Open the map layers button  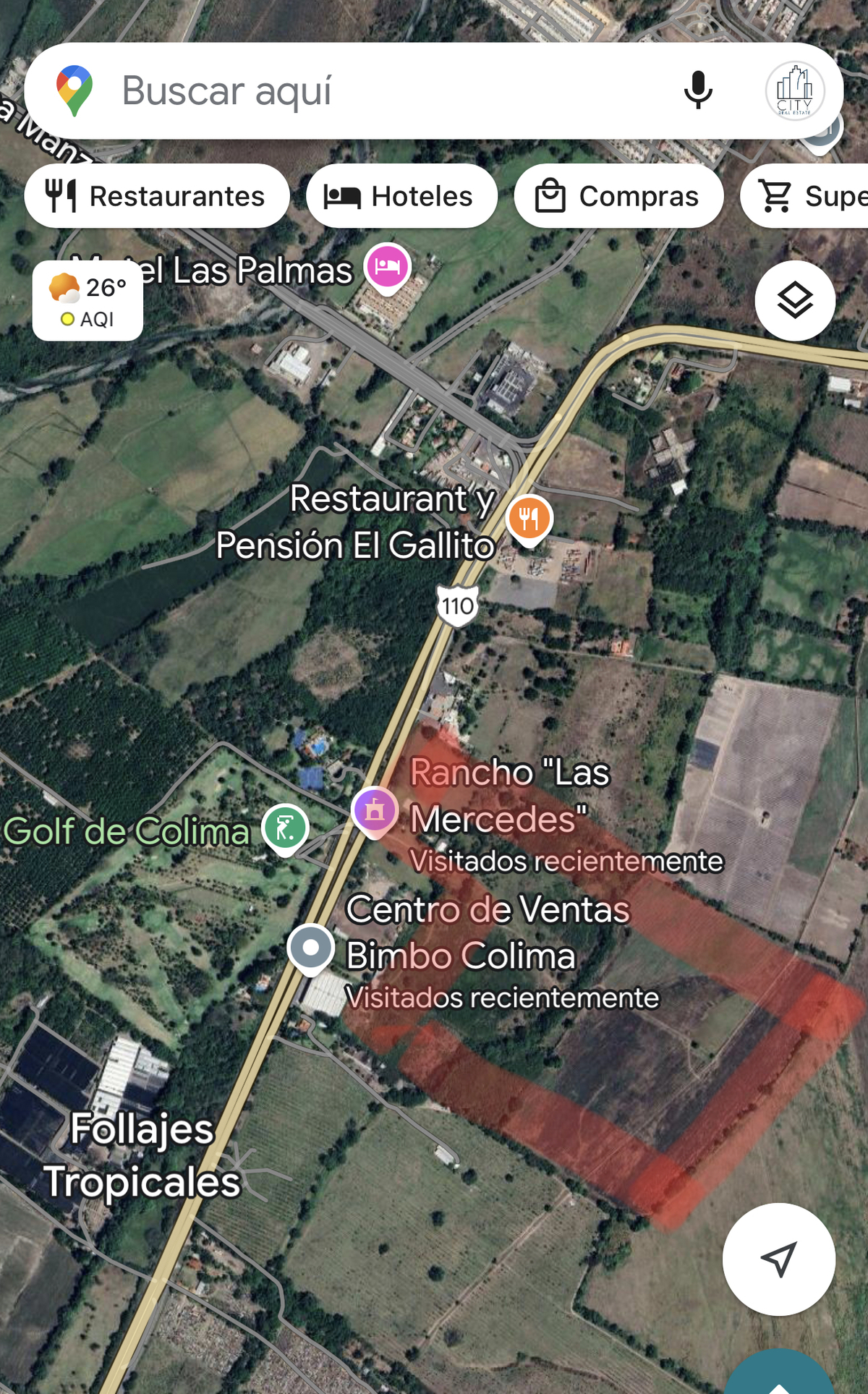click(x=795, y=301)
